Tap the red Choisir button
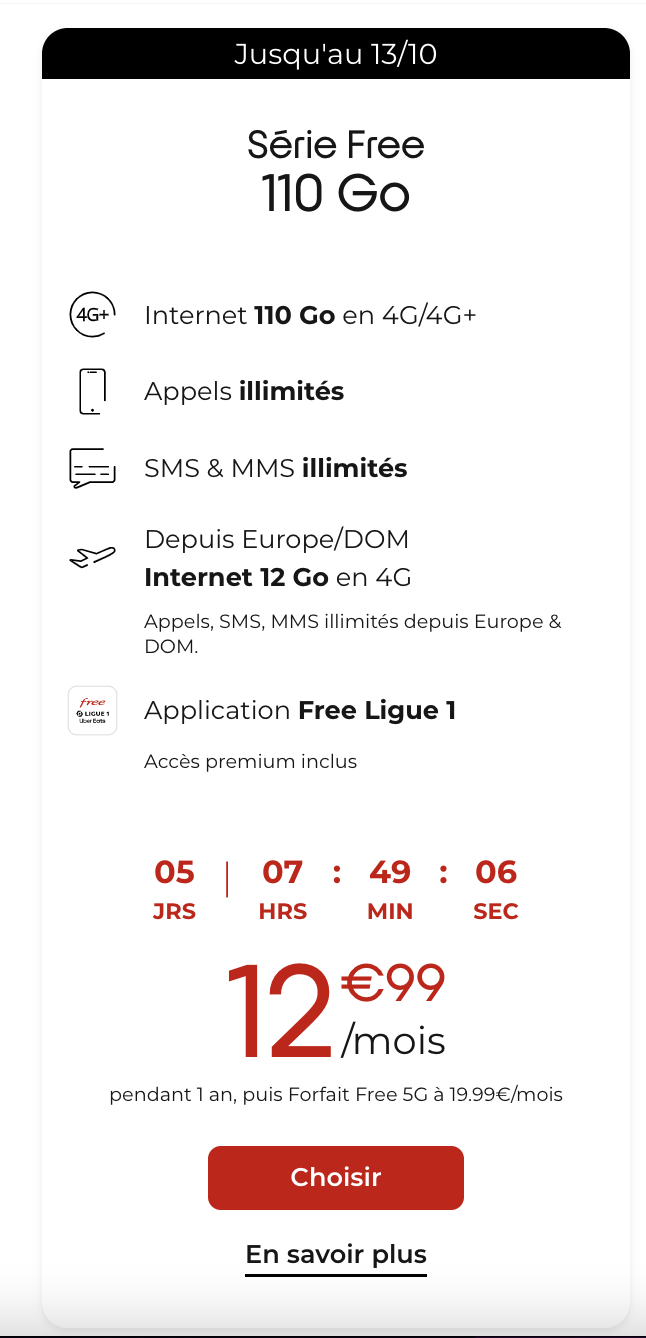The height and width of the screenshot is (1338, 646). (x=336, y=1177)
